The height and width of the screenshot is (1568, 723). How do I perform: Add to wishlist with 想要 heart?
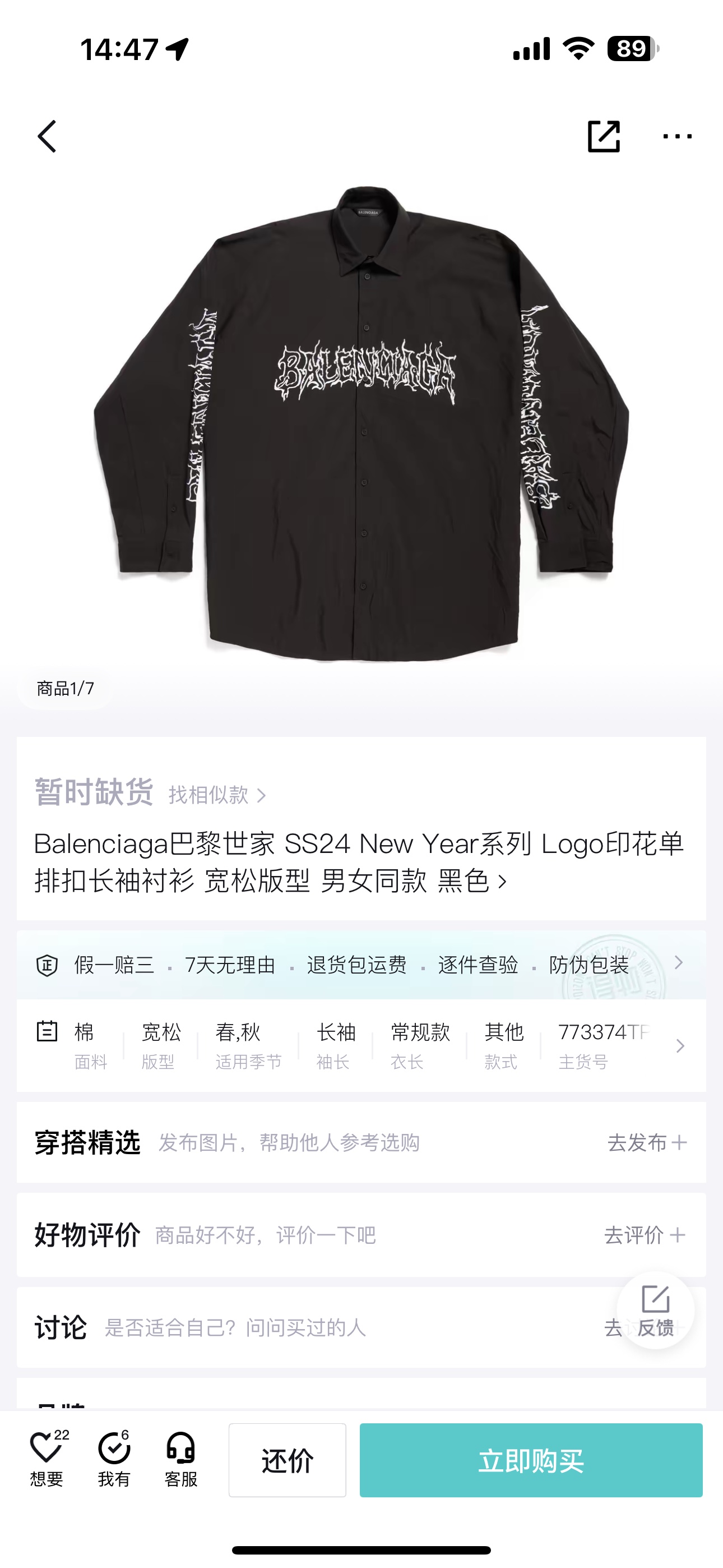(x=47, y=1459)
